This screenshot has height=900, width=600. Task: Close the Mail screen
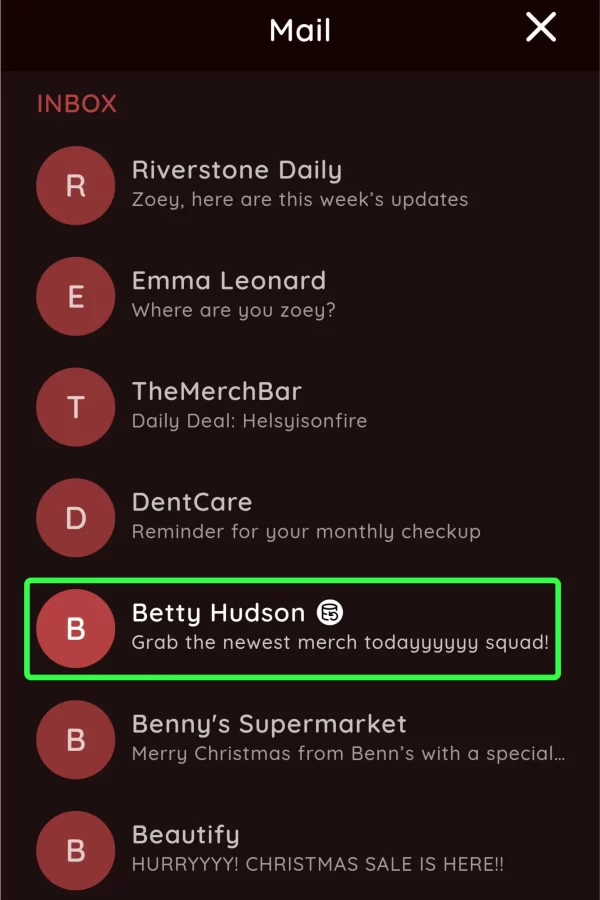541,28
